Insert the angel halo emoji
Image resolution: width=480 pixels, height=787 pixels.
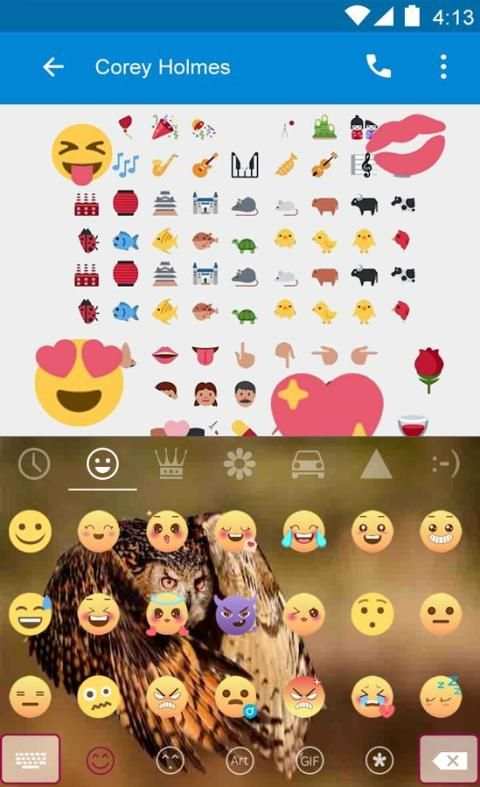click(167, 614)
